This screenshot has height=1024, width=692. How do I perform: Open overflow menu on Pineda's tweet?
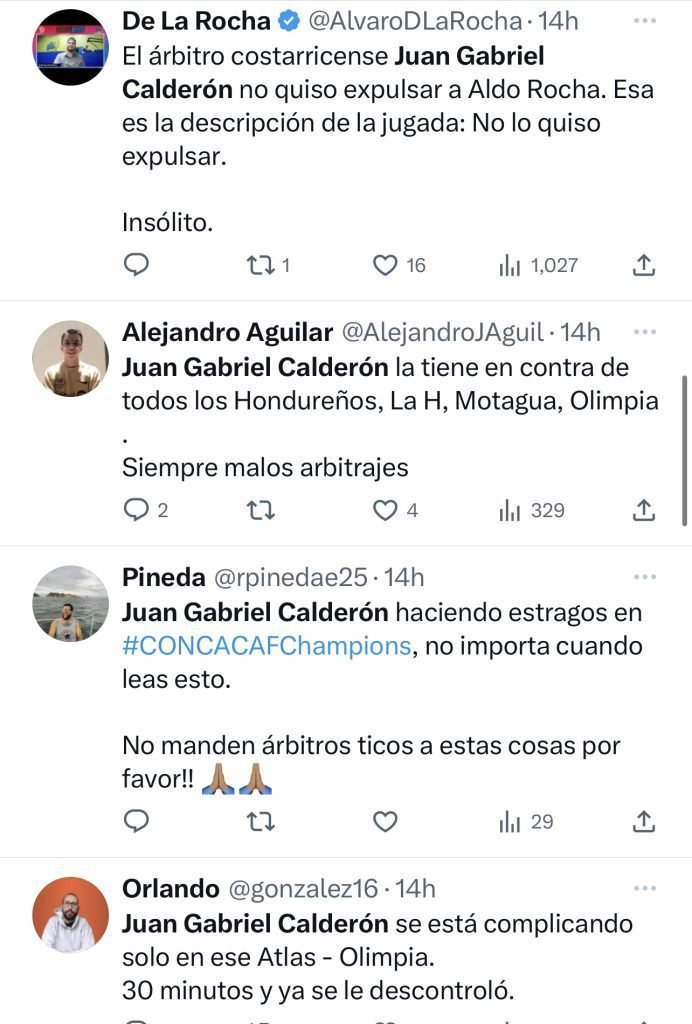[x=645, y=577]
